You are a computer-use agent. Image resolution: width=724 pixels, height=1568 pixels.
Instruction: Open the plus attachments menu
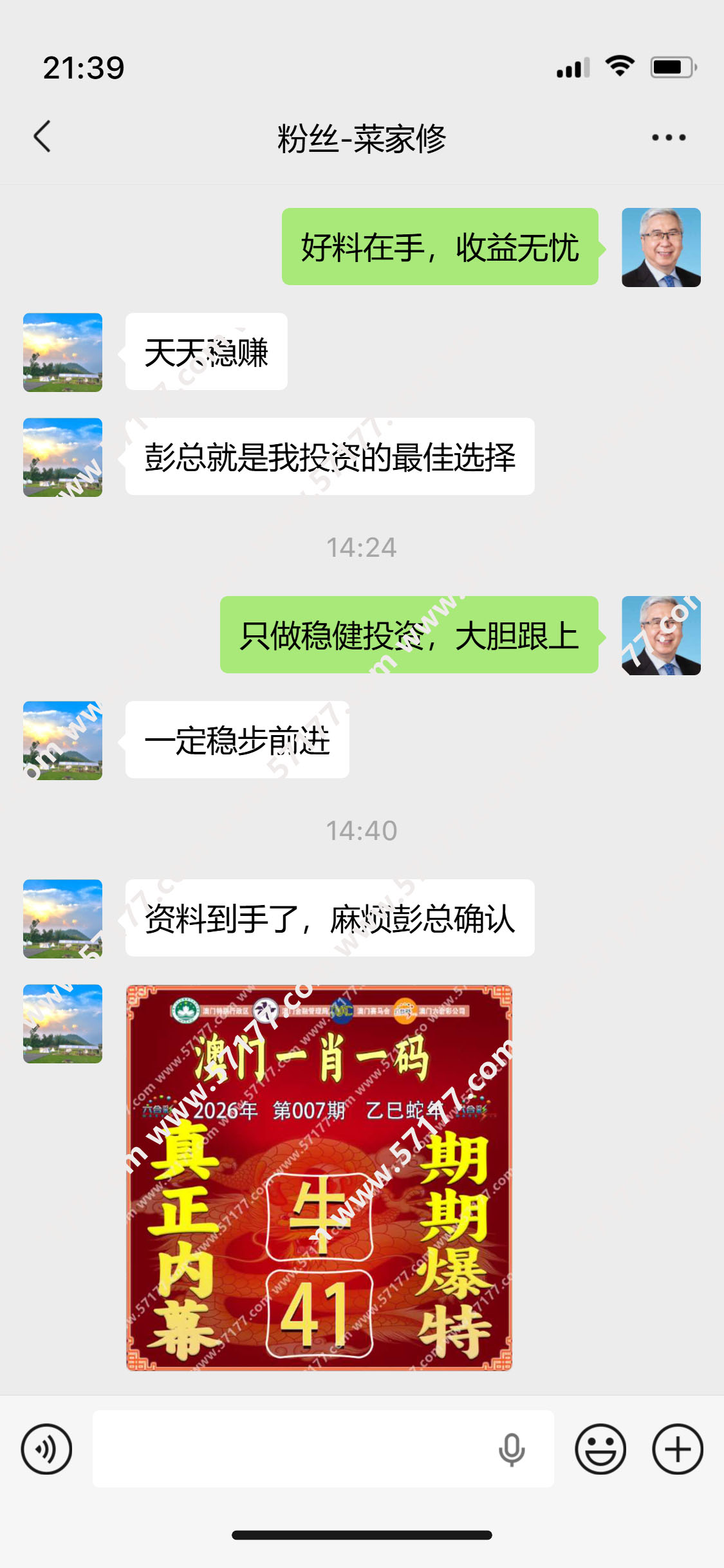[678, 1449]
